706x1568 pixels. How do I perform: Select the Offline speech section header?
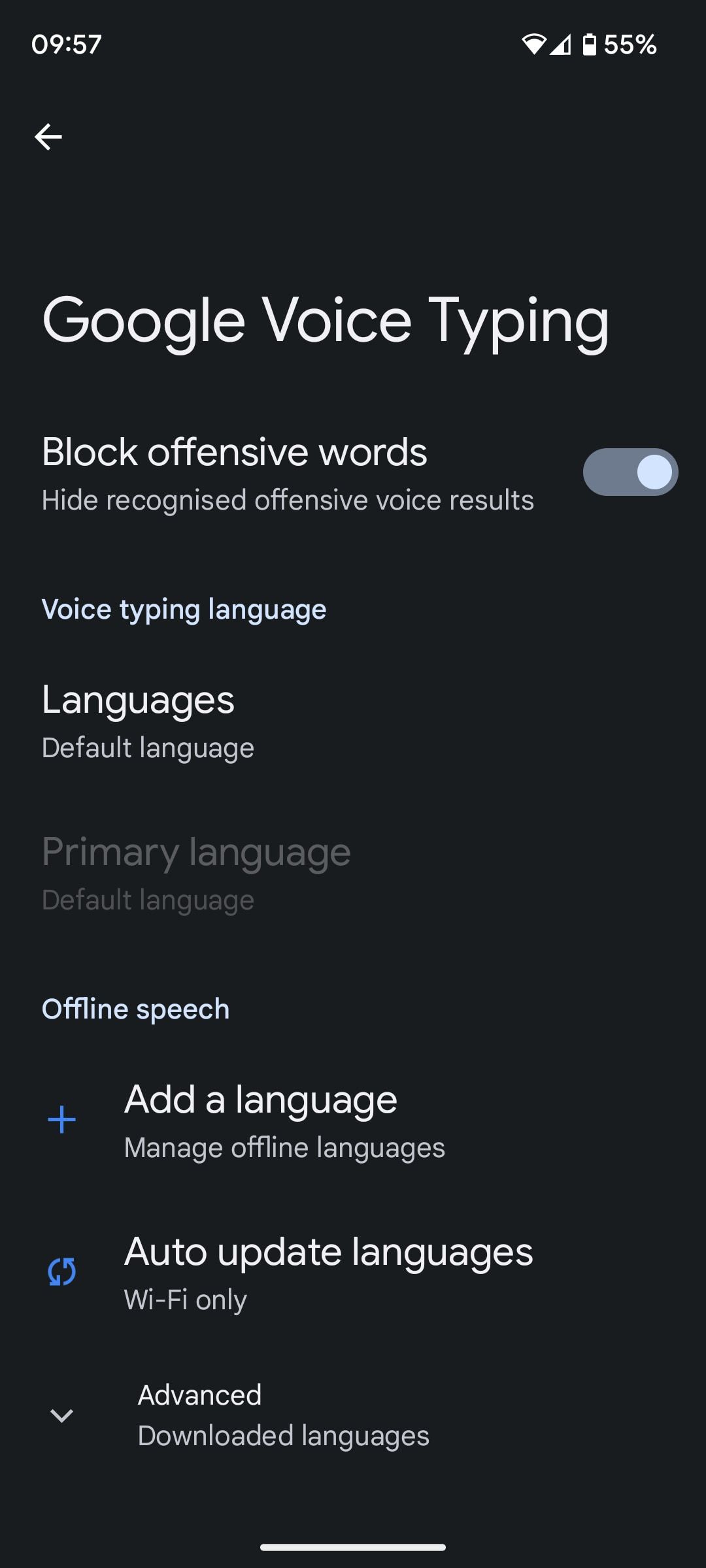[135, 1008]
